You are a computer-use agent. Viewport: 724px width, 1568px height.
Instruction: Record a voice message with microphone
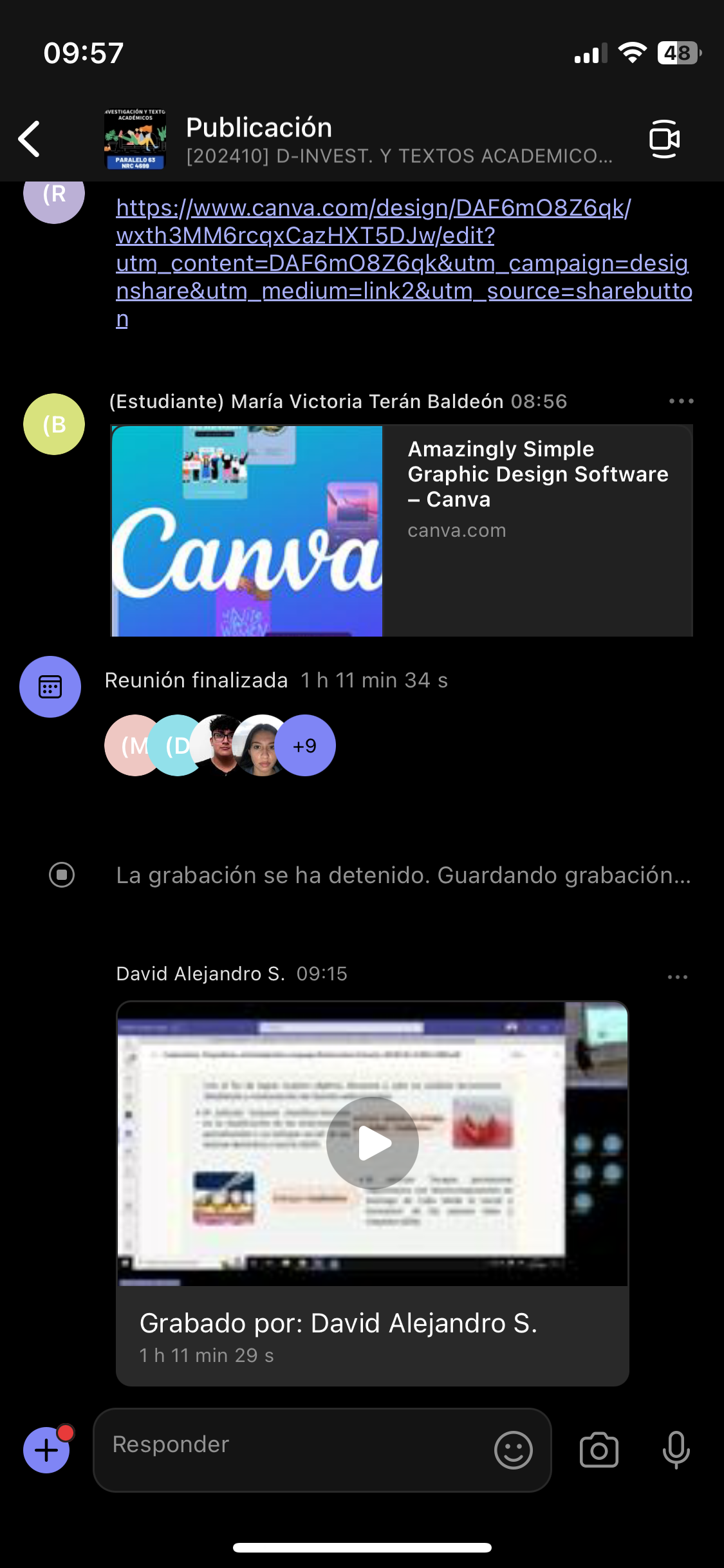[676, 1450]
